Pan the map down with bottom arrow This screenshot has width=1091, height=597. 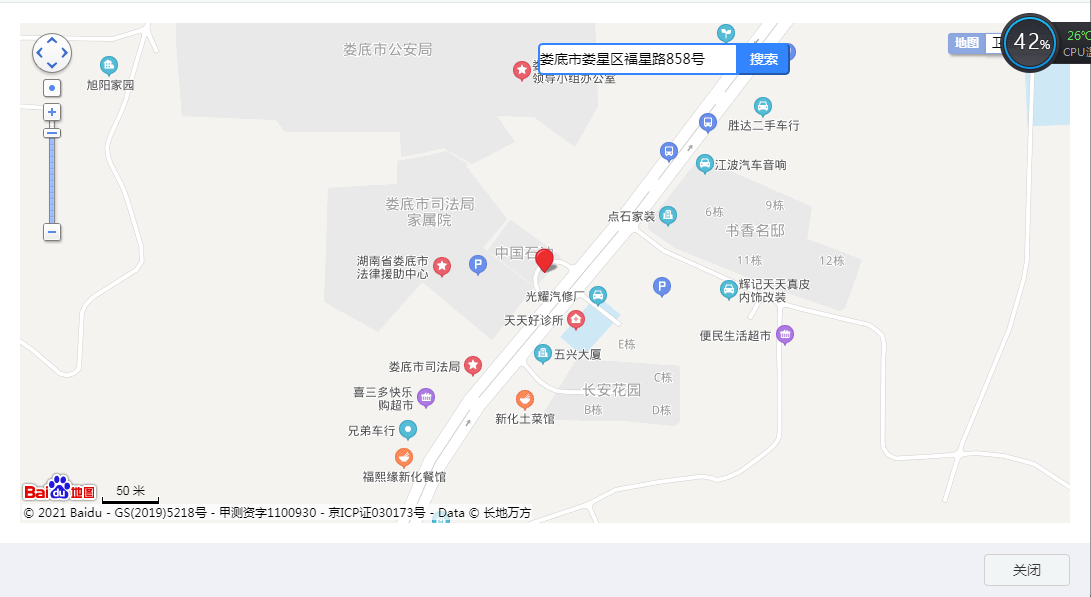click(52, 65)
